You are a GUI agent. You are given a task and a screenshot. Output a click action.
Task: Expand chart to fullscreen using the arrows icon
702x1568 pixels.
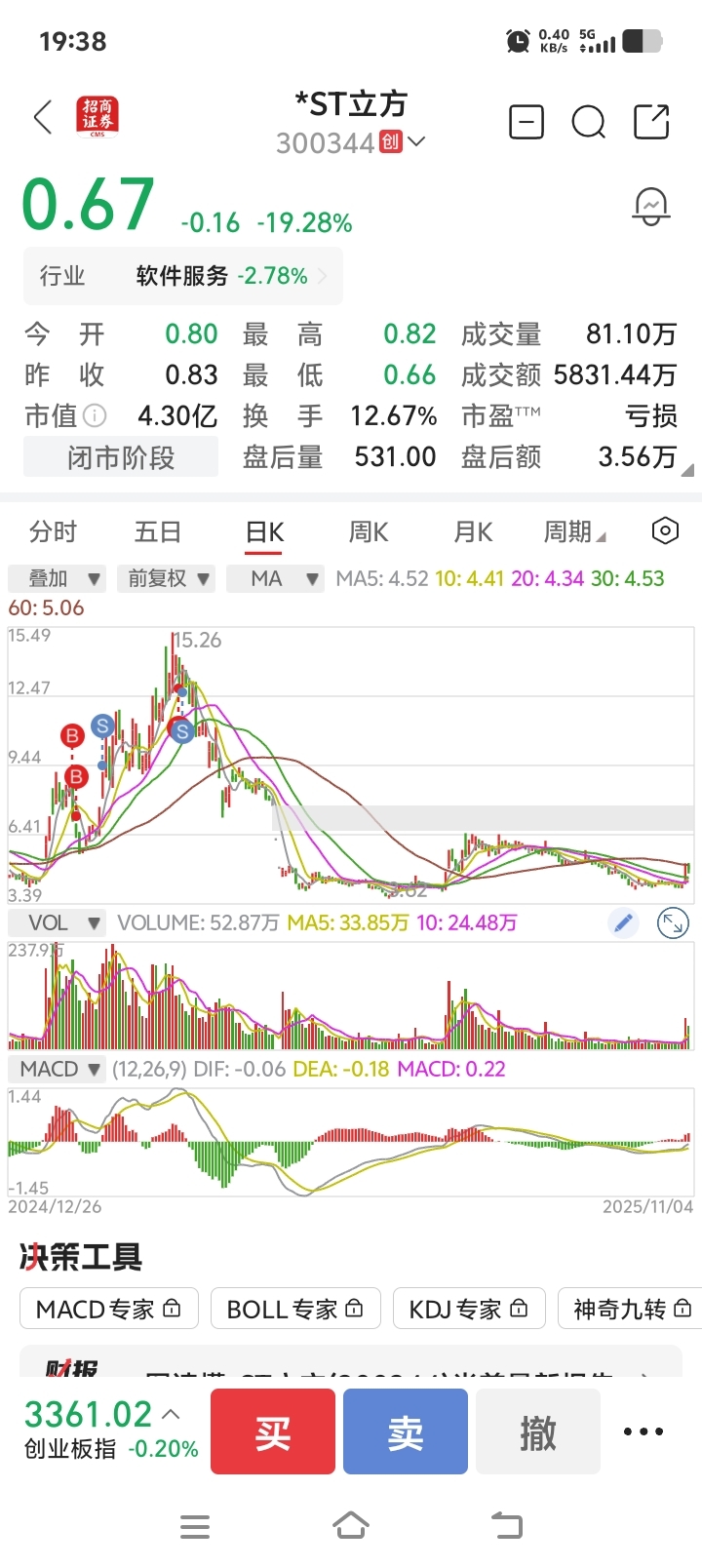click(x=673, y=923)
